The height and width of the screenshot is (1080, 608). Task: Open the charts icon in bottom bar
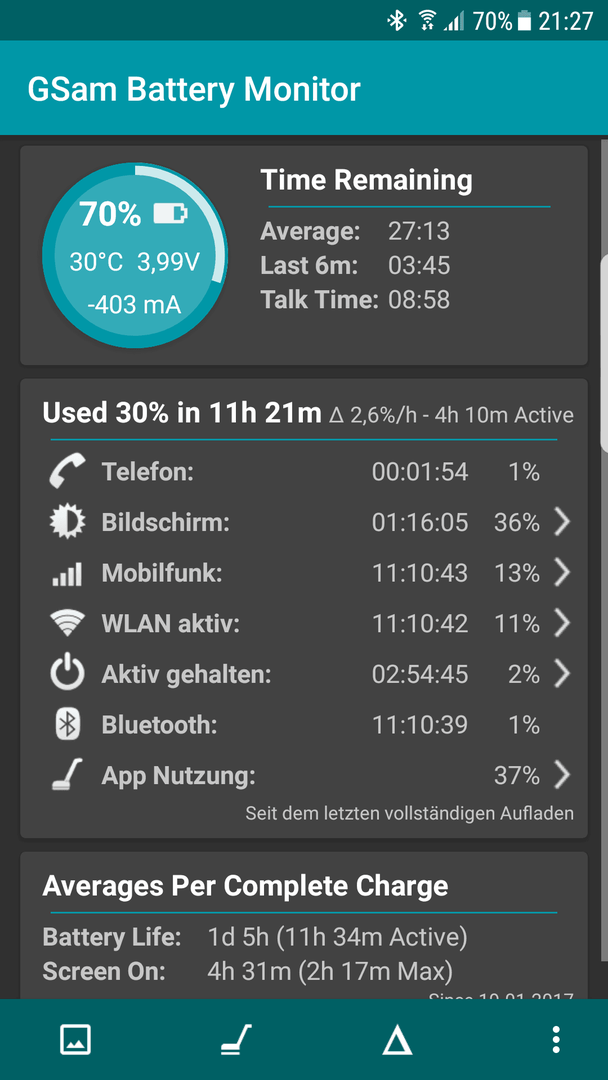(x=76, y=1039)
